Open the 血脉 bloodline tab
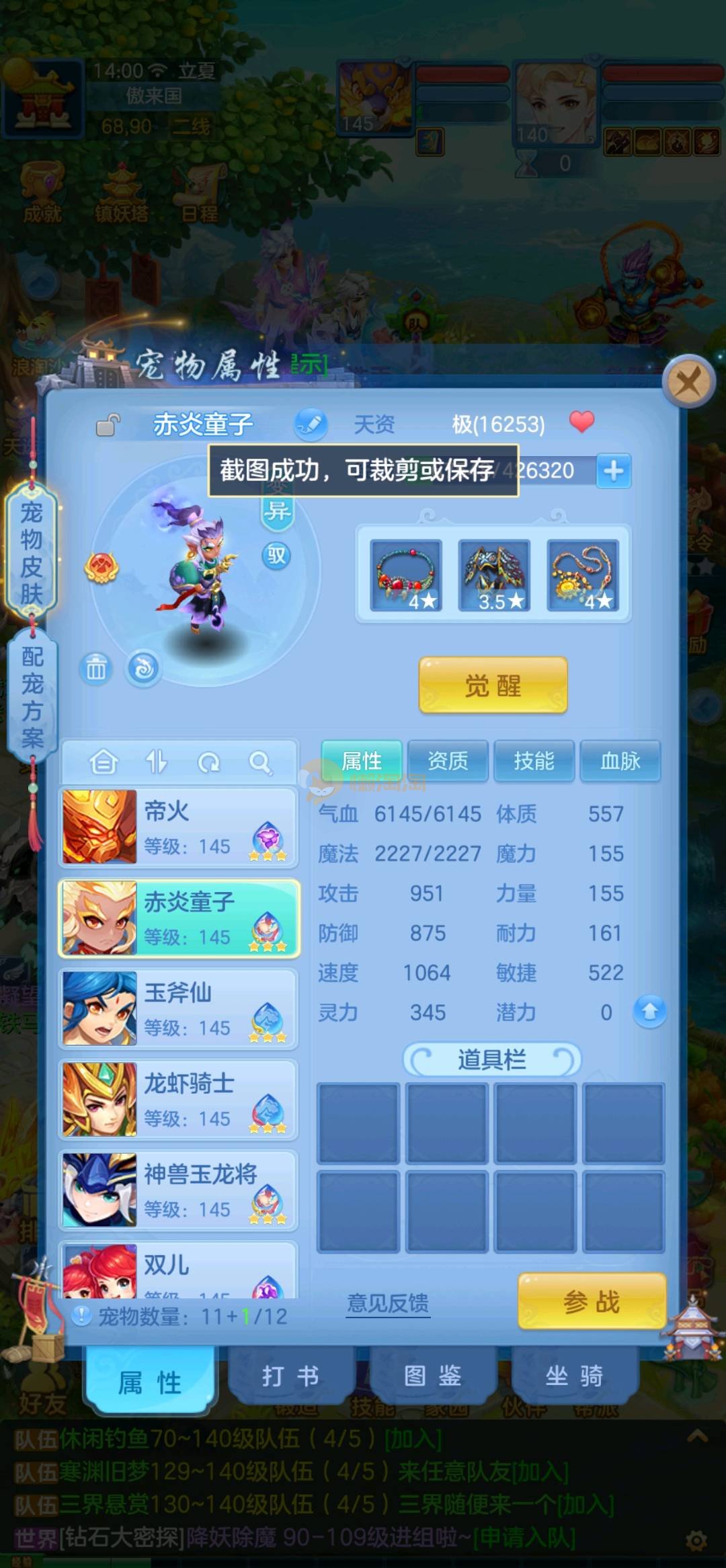This screenshot has height=1568, width=726. click(620, 761)
